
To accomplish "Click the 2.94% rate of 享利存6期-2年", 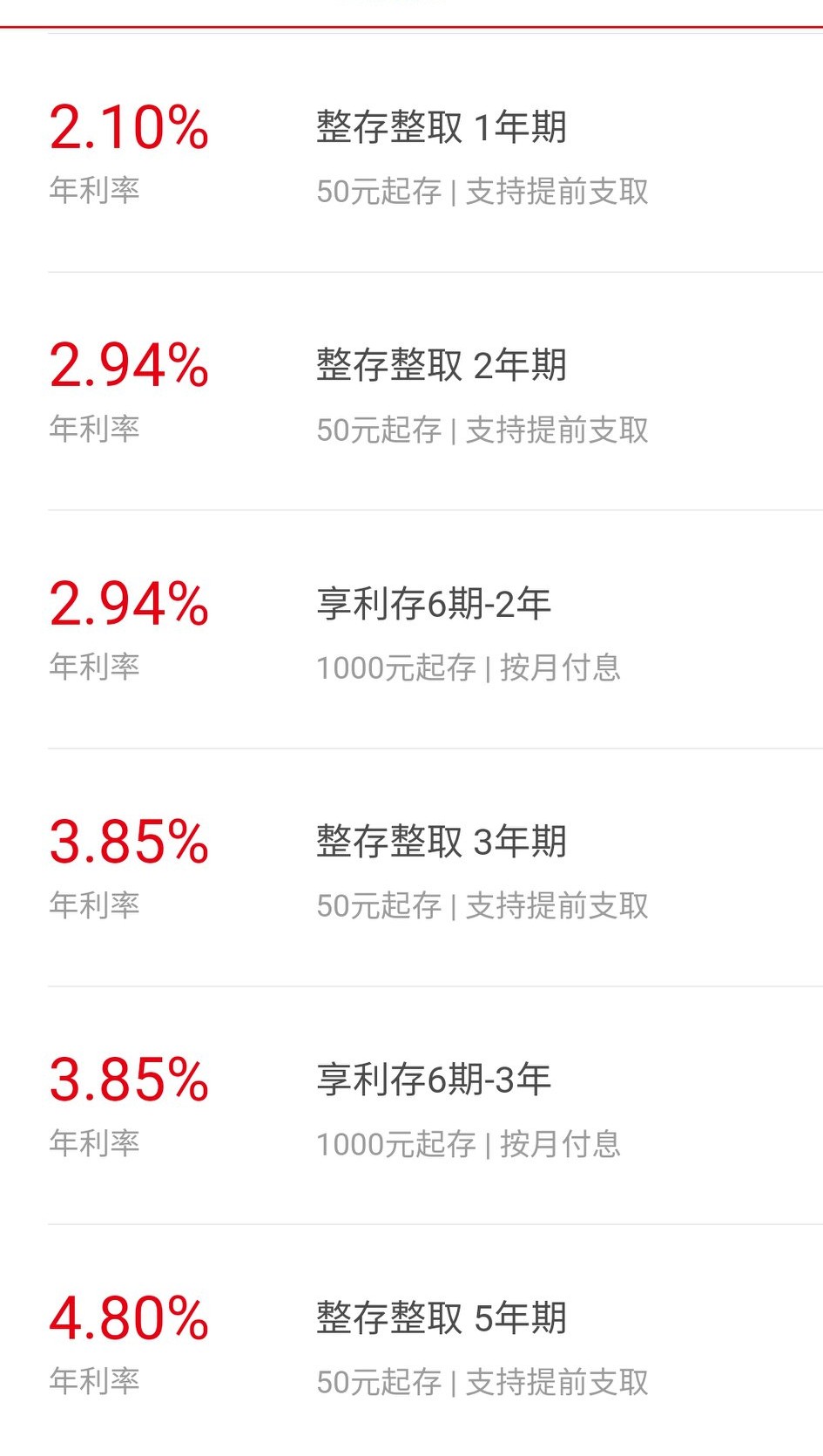I will pos(129,605).
